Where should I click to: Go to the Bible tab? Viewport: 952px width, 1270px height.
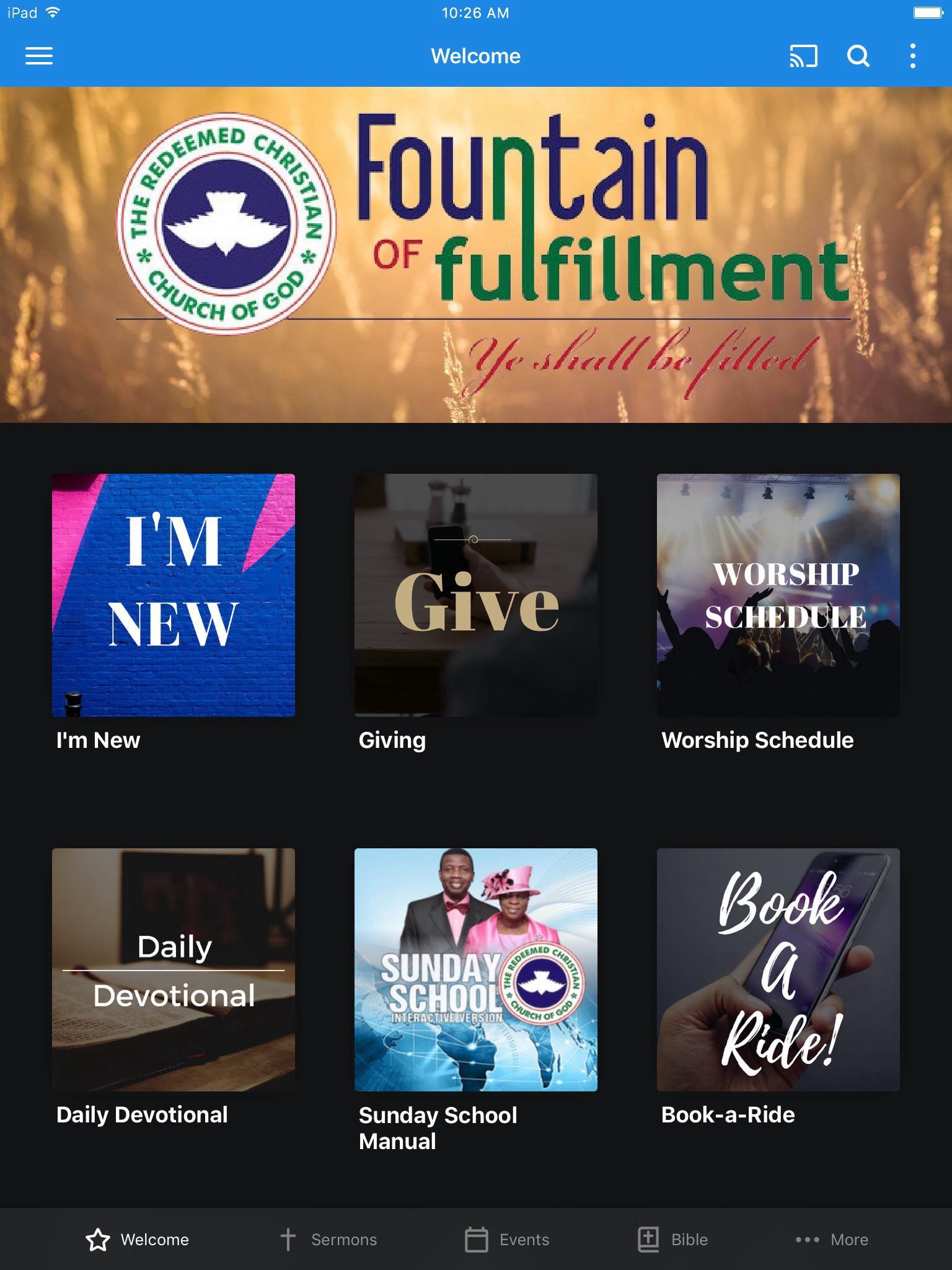pos(673,1240)
